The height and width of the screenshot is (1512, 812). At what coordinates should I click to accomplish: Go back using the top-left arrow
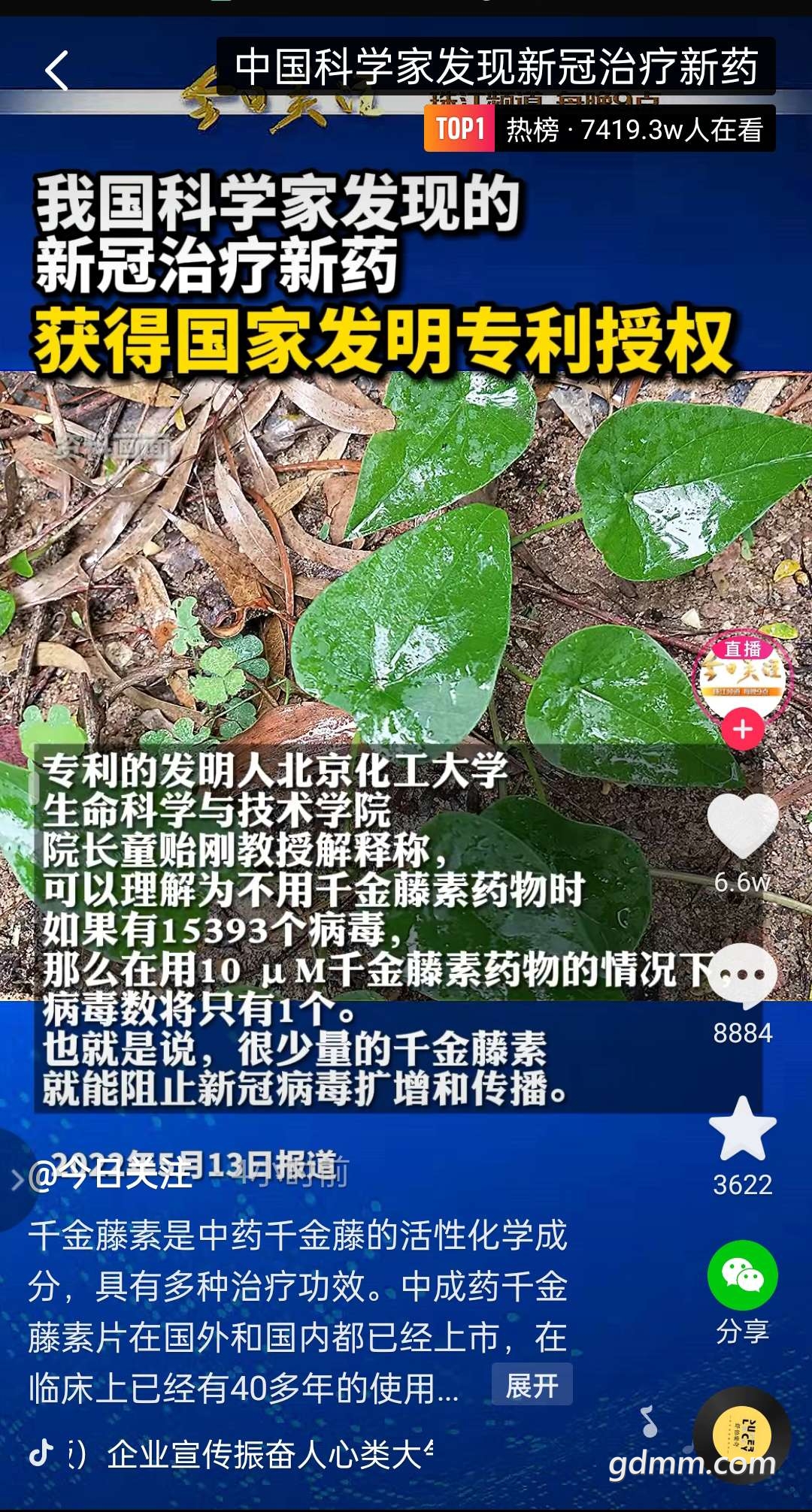(57, 71)
